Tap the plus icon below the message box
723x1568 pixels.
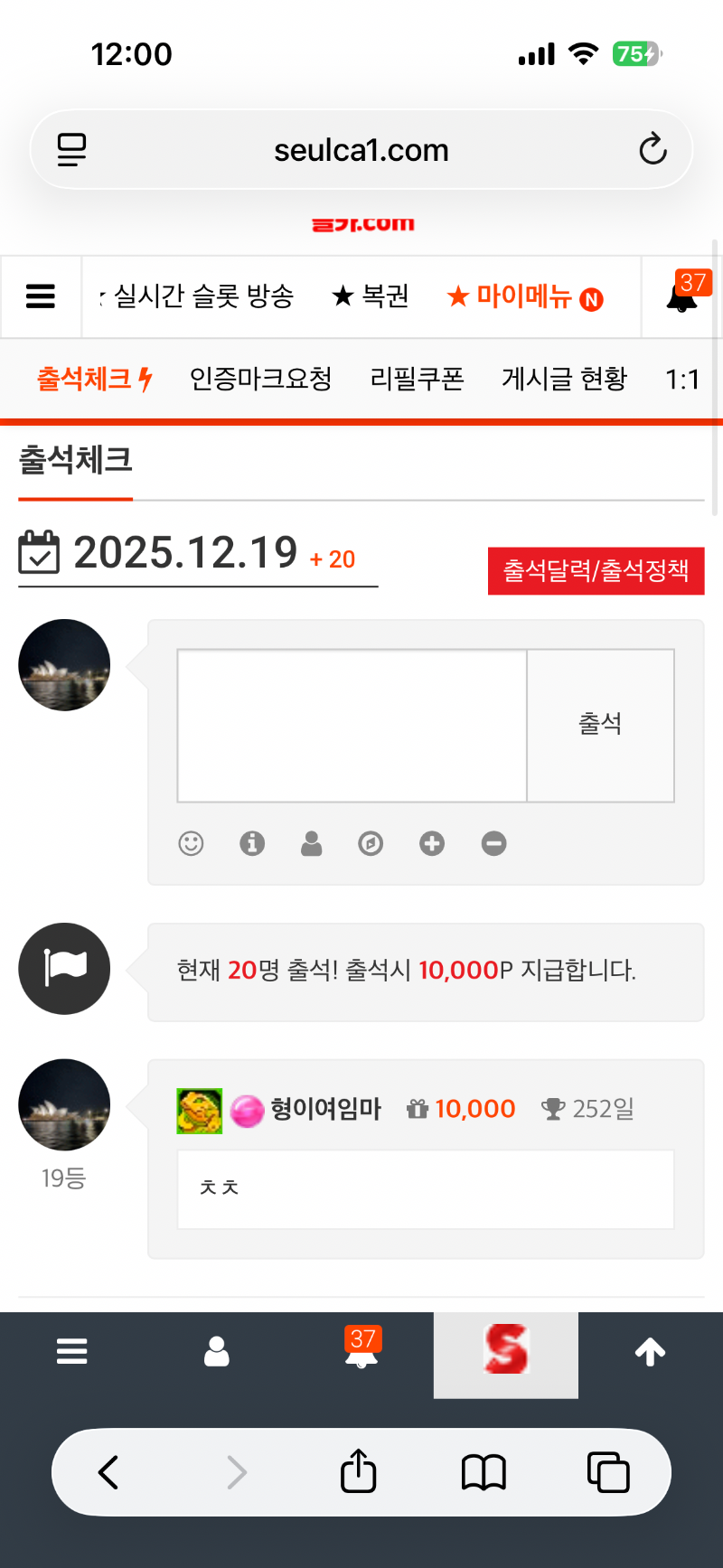click(432, 844)
